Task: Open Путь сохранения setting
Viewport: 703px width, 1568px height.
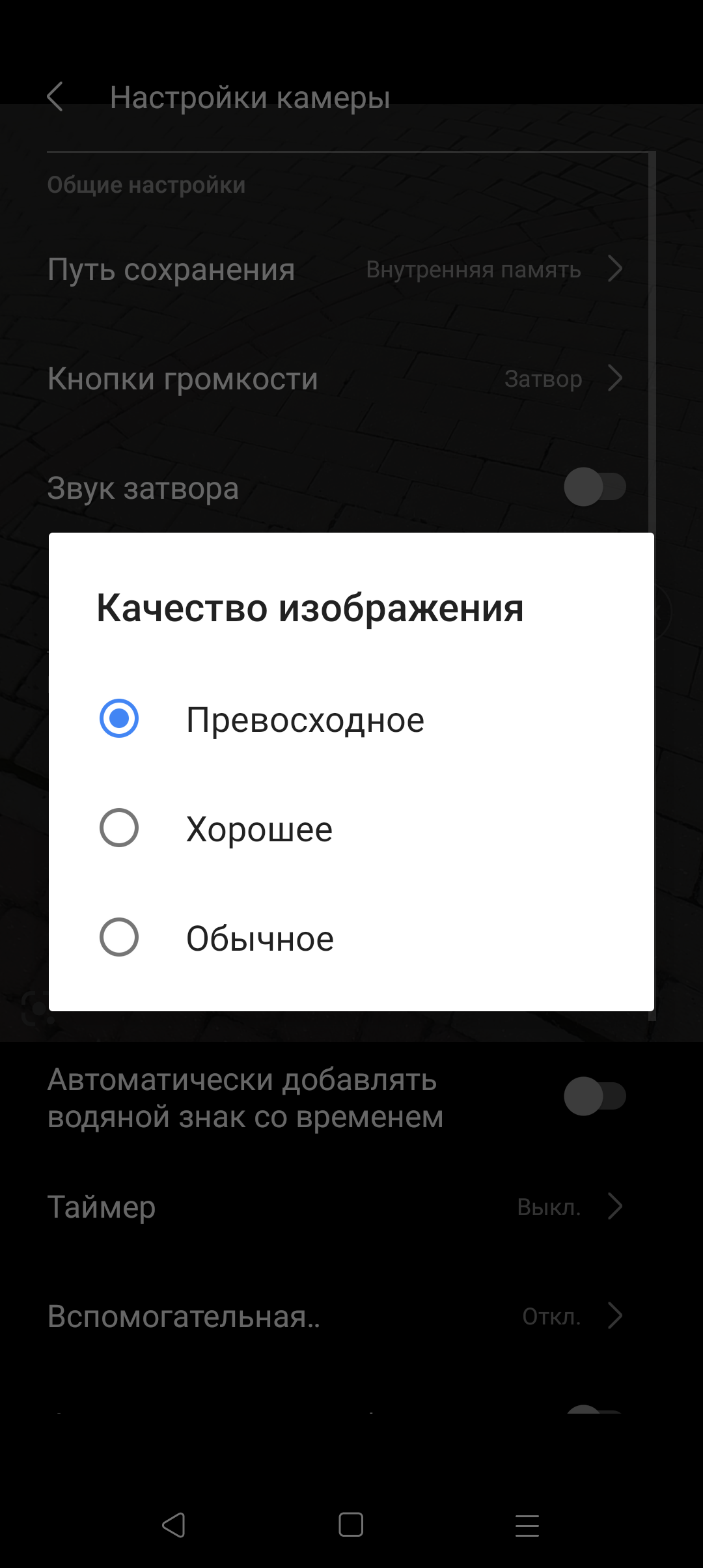Action: (x=335, y=269)
